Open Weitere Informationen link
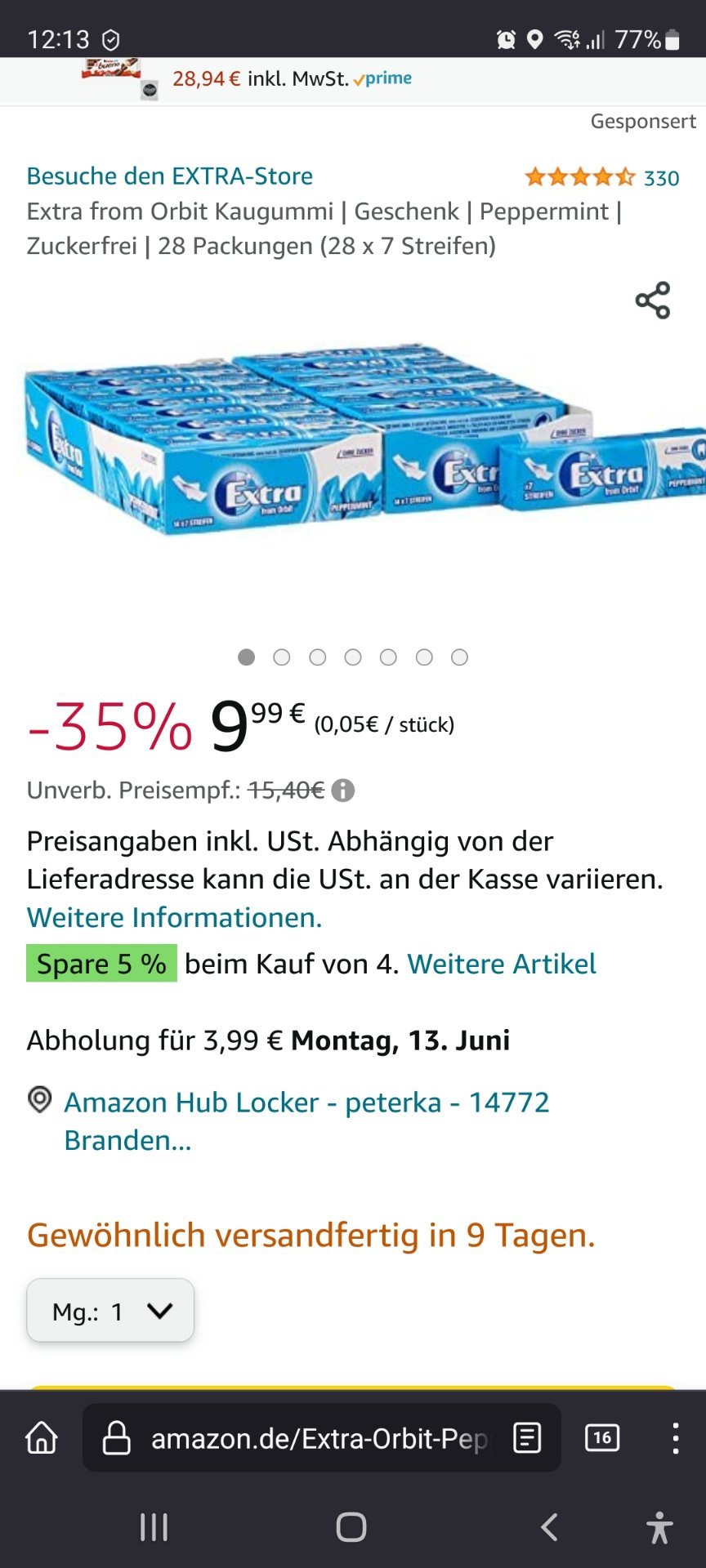706x1568 pixels. pyautogui.click(x=174, y=917)
